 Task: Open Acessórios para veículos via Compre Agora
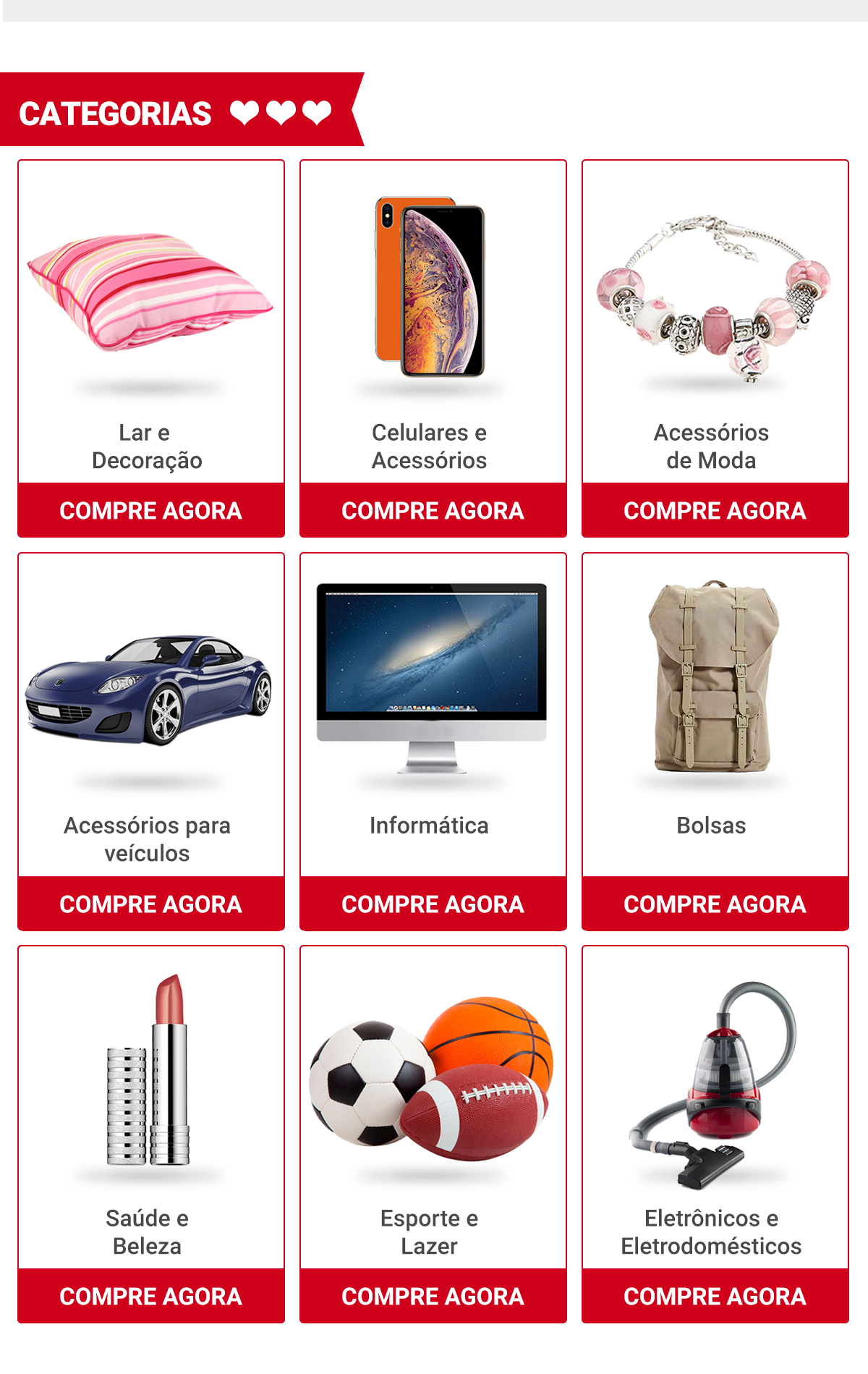150,904
